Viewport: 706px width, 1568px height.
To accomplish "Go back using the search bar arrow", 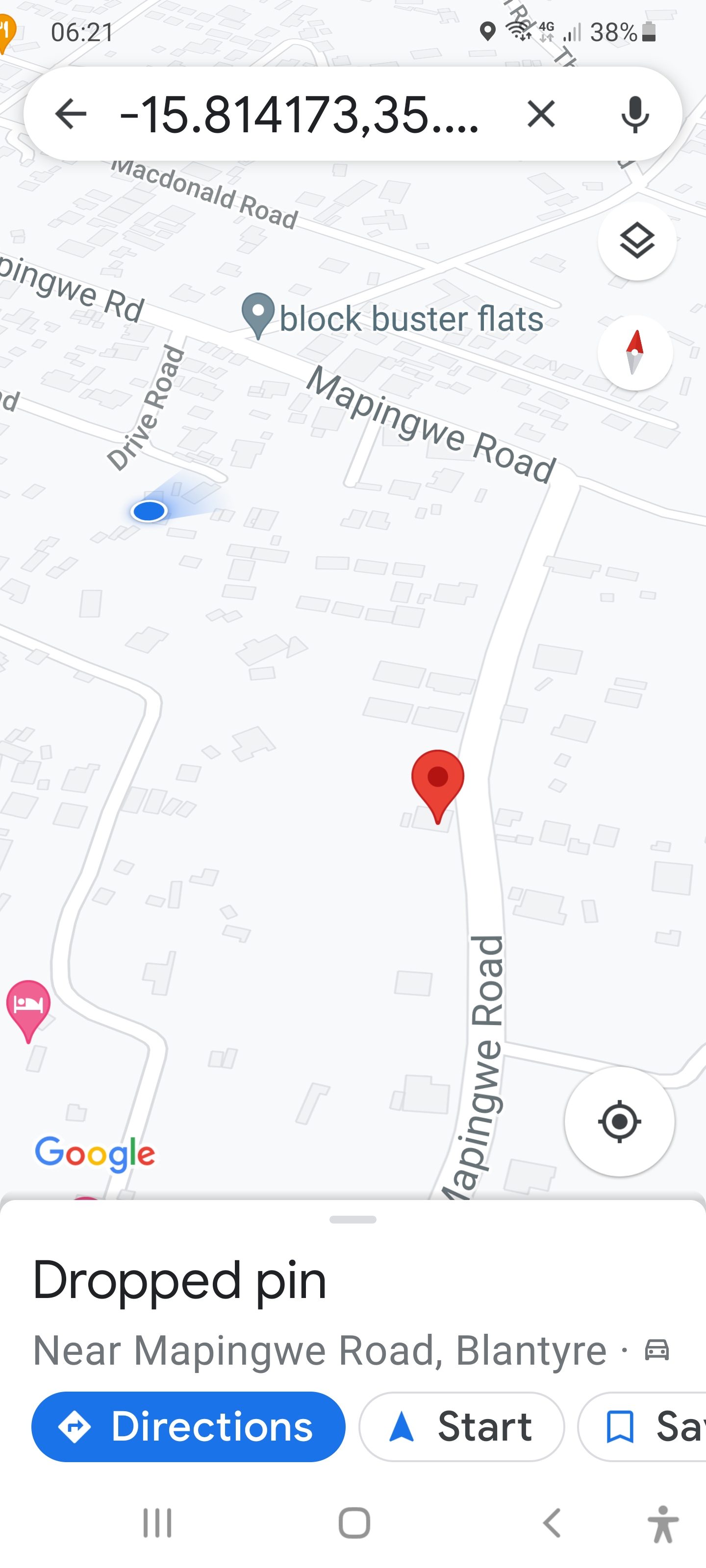I will click(71, 114).
